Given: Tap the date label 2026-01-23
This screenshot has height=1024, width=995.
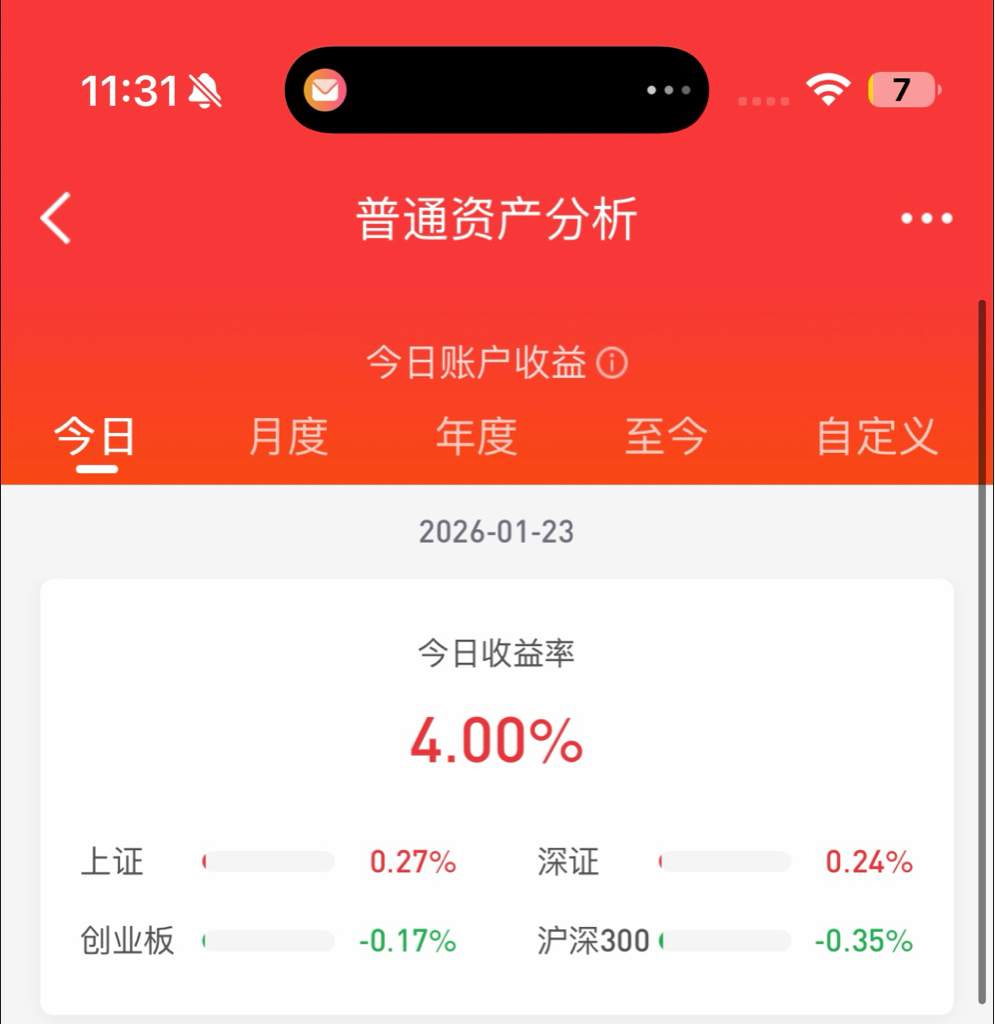Looking at the screenshot, I should point(497,531).
